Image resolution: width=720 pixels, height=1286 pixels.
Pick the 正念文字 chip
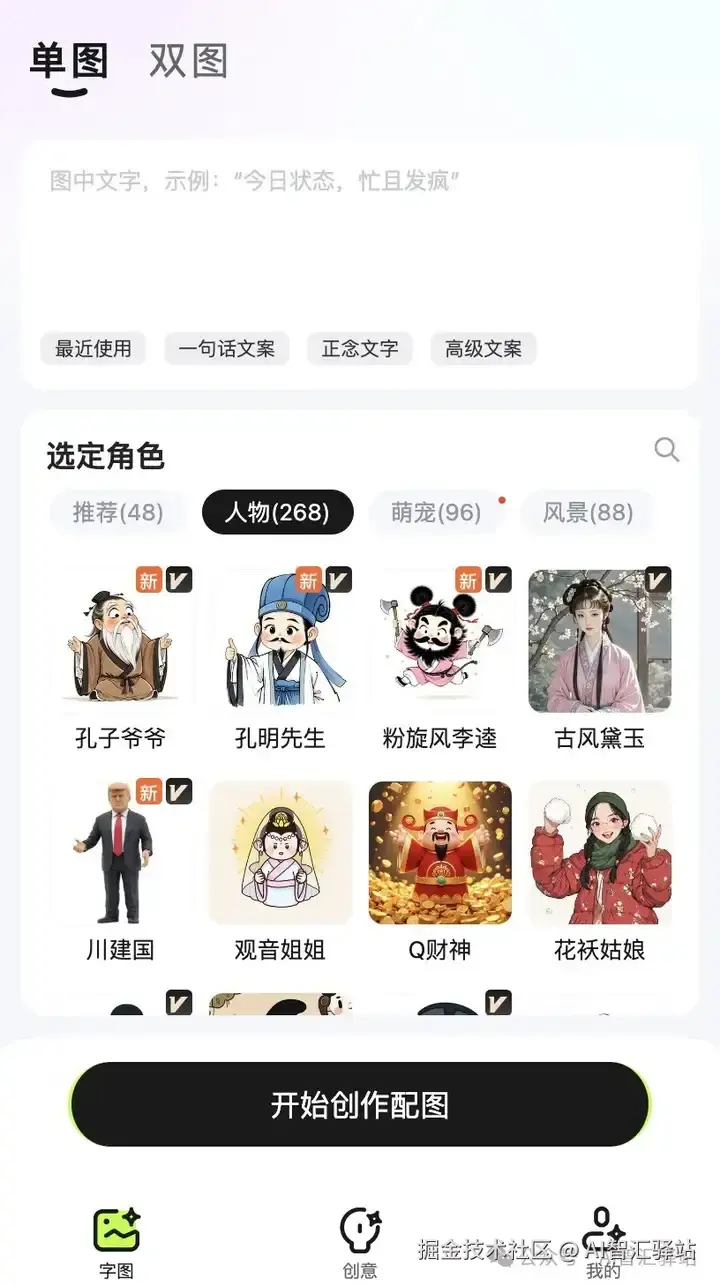pyautogui.click(x=360, y=349)
